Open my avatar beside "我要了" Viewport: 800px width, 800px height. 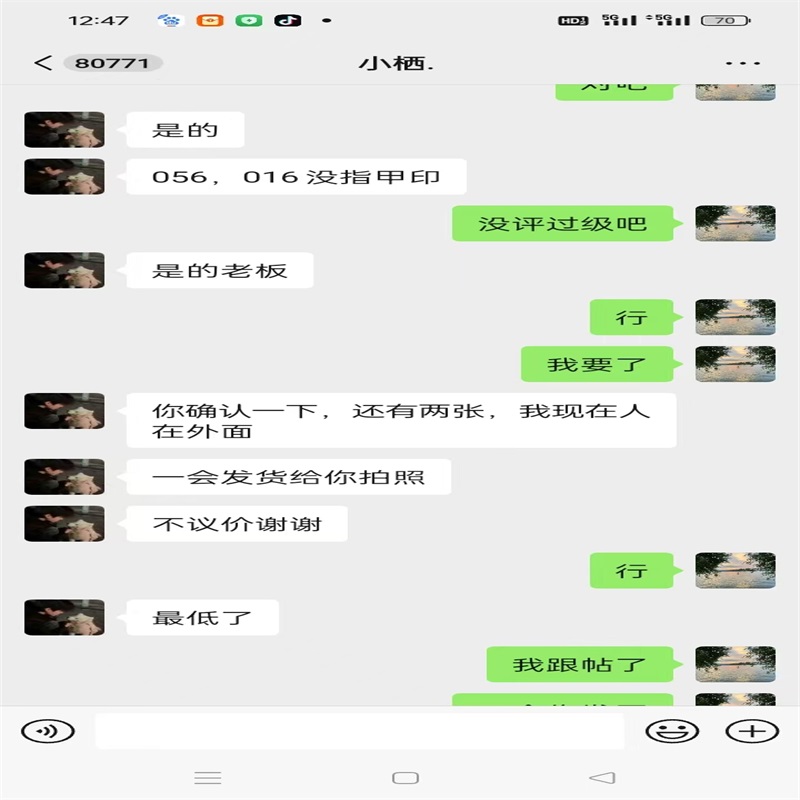tap(735, 364)
